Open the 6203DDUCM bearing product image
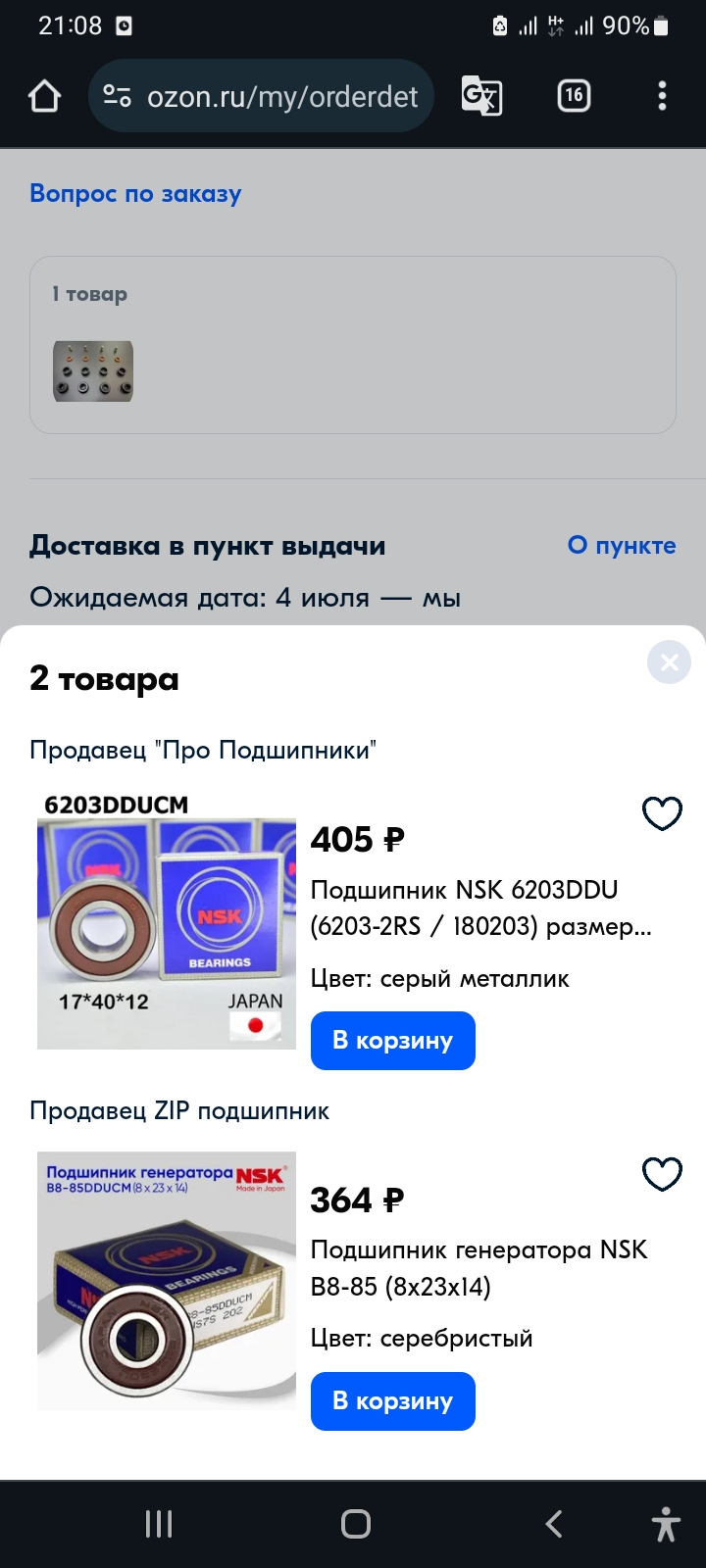This screenshot has height=1568, width=706. coord(166,921)
